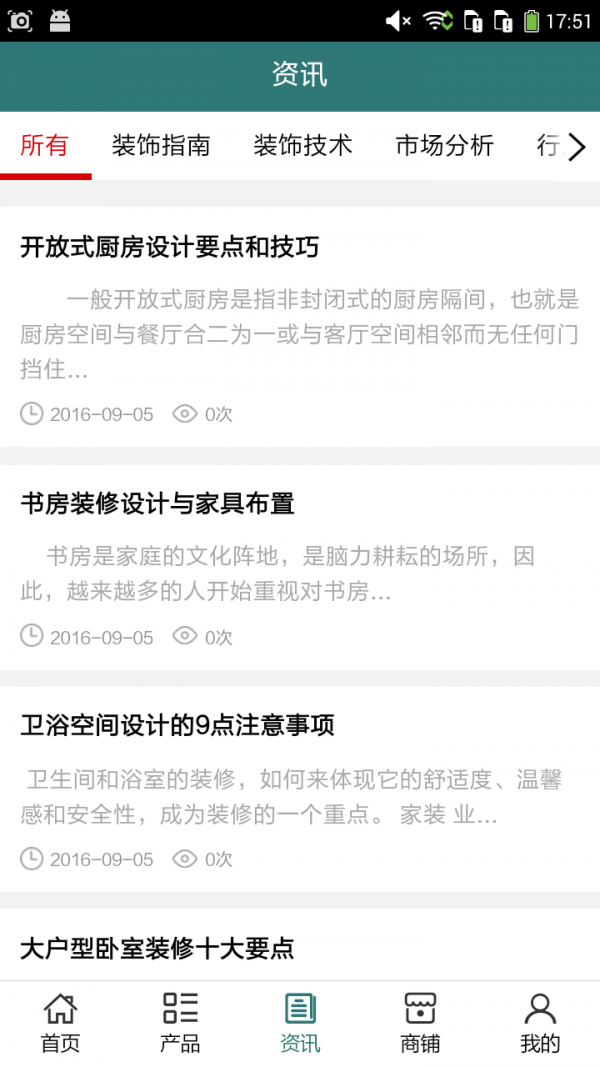Viewport: 600px width, 1067px height.
Task: Show the 市场分析 tab
Action: coord(445,146)
